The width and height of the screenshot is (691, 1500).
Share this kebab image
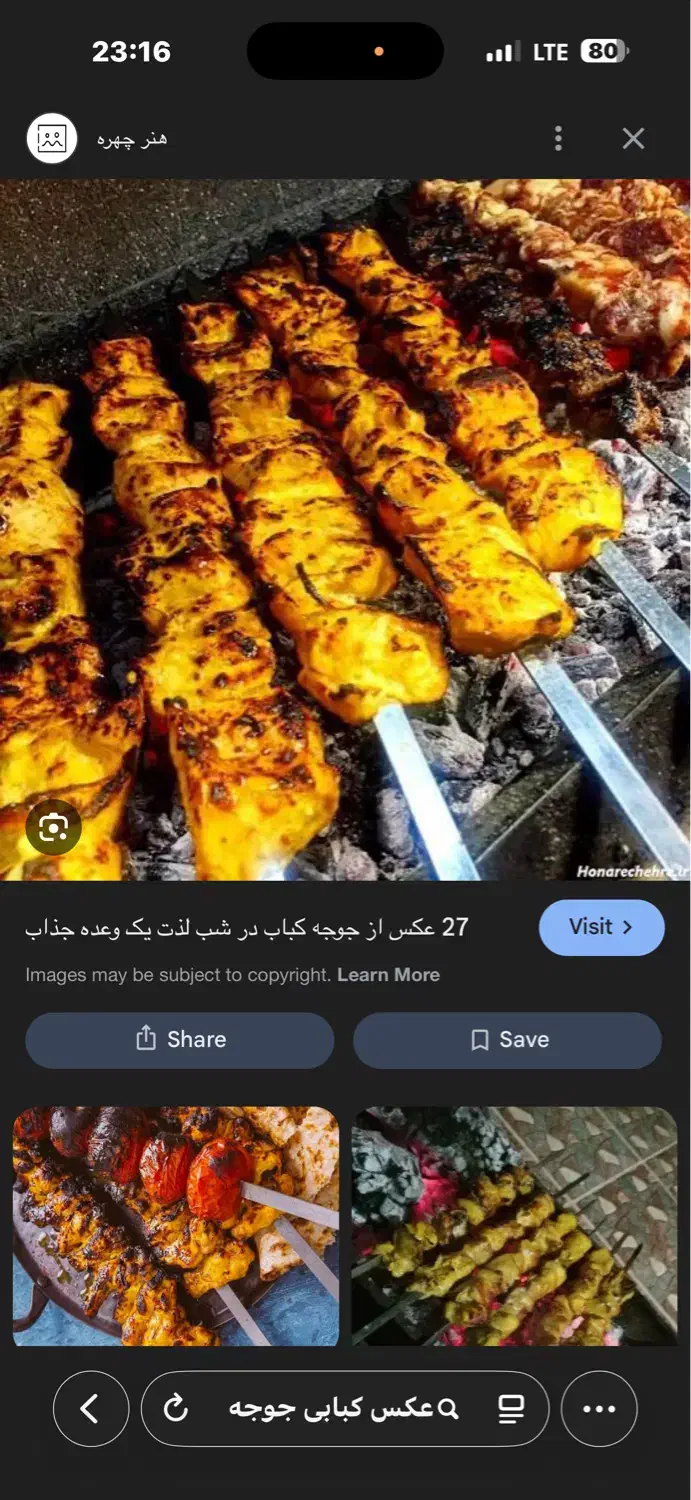pyautogui.click(x=180, y=1040)
